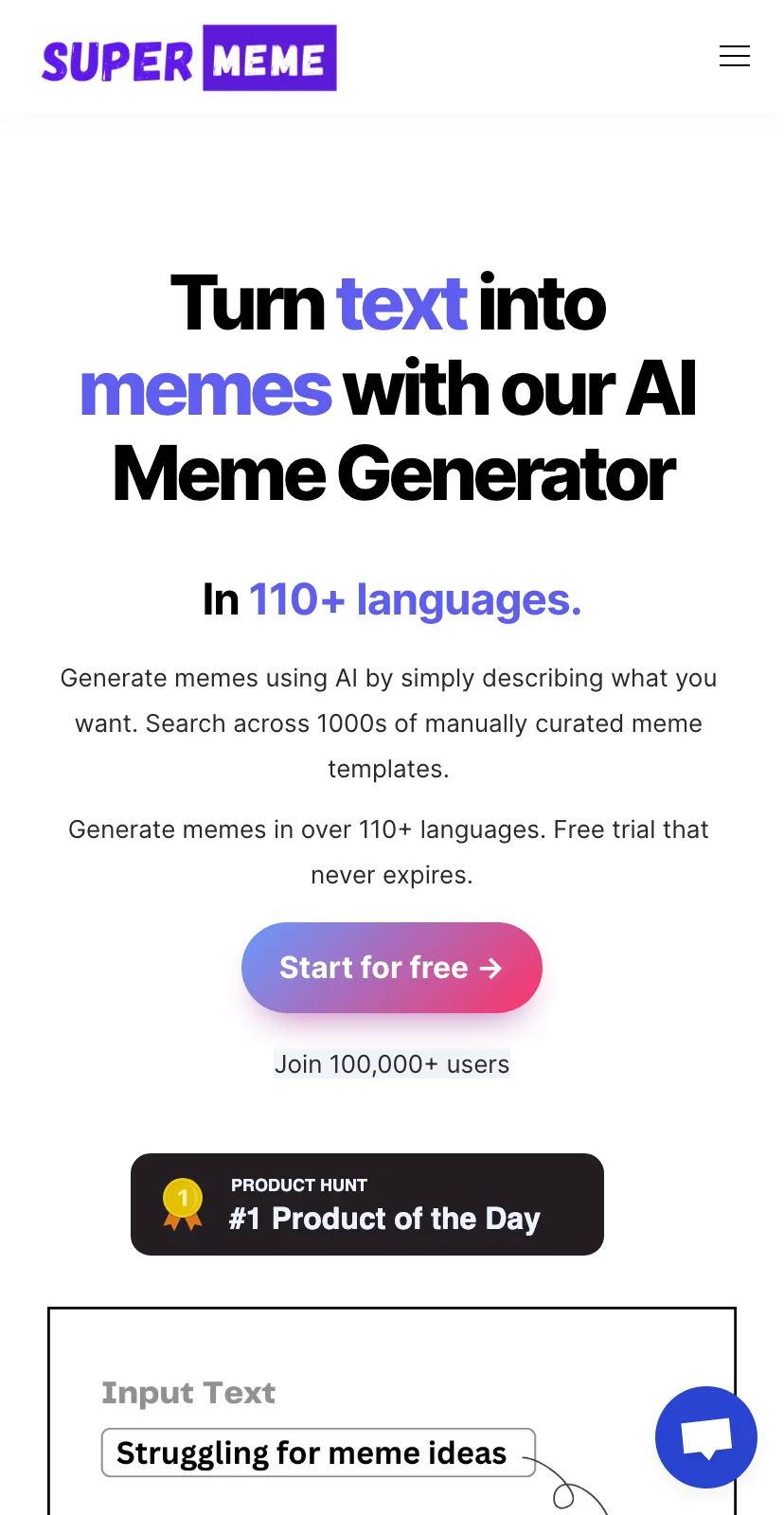The width and height of the screenshot is (784, 1515).
Task: Tap the Start for free button
Action: (391, 967)
